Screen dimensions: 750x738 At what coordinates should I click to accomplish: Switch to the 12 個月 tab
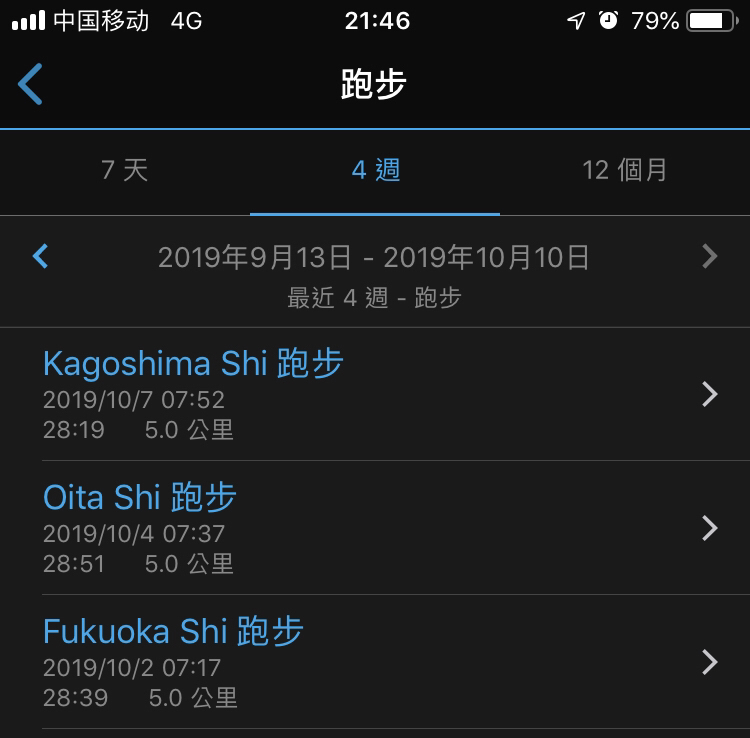[x=625, y=170]
